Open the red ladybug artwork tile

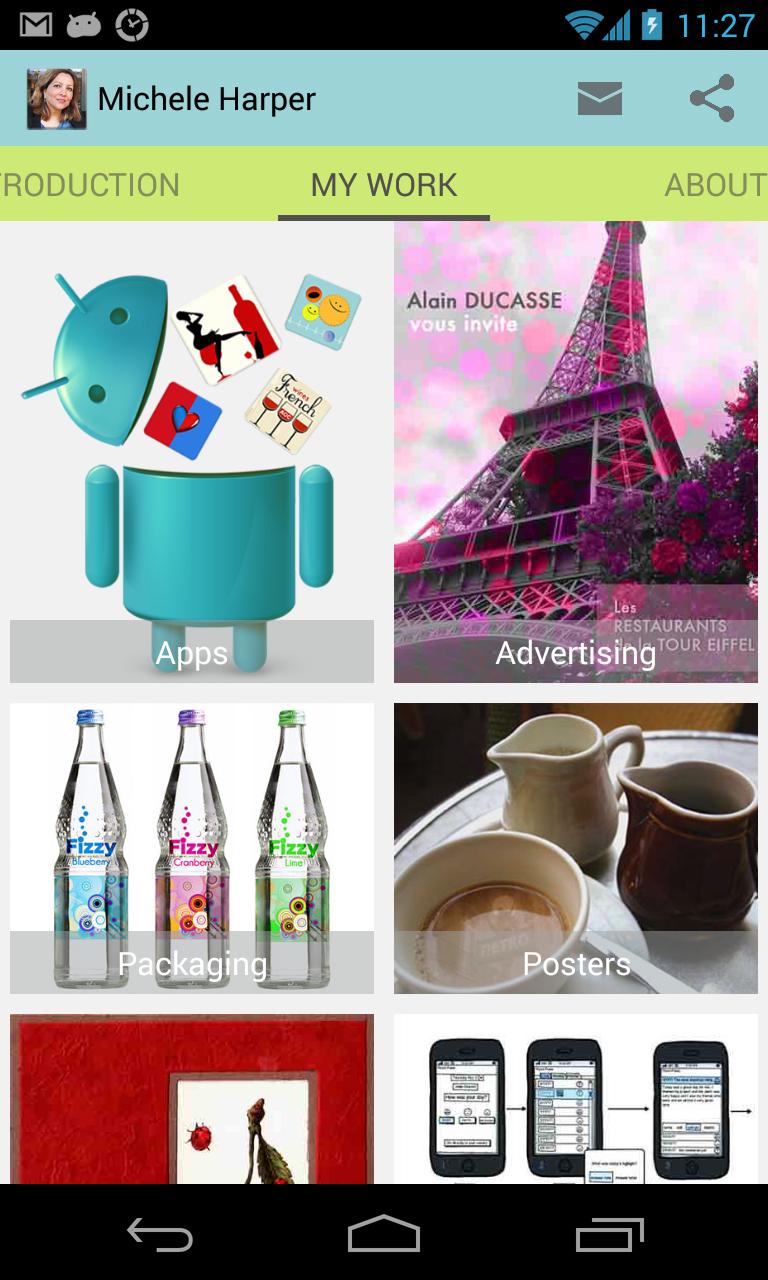point(192,1100)
